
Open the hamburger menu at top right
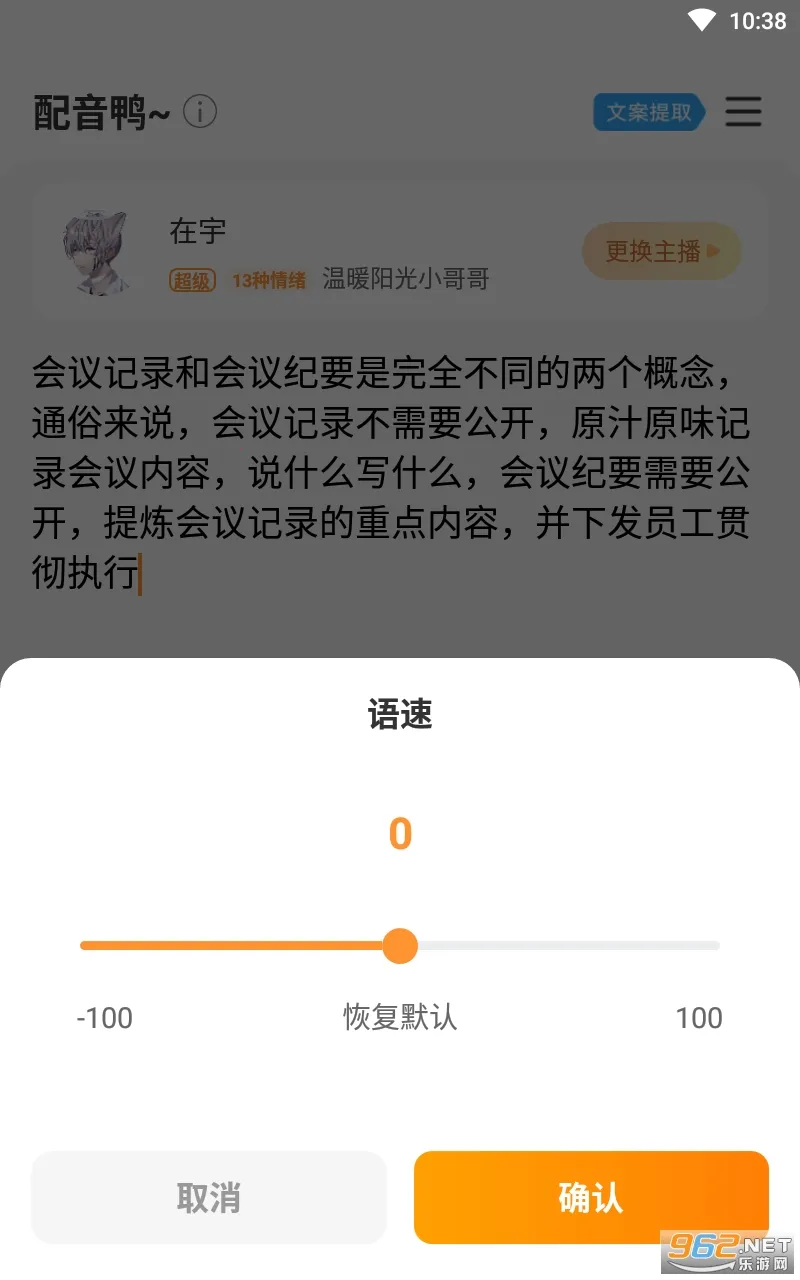(743, 112)
